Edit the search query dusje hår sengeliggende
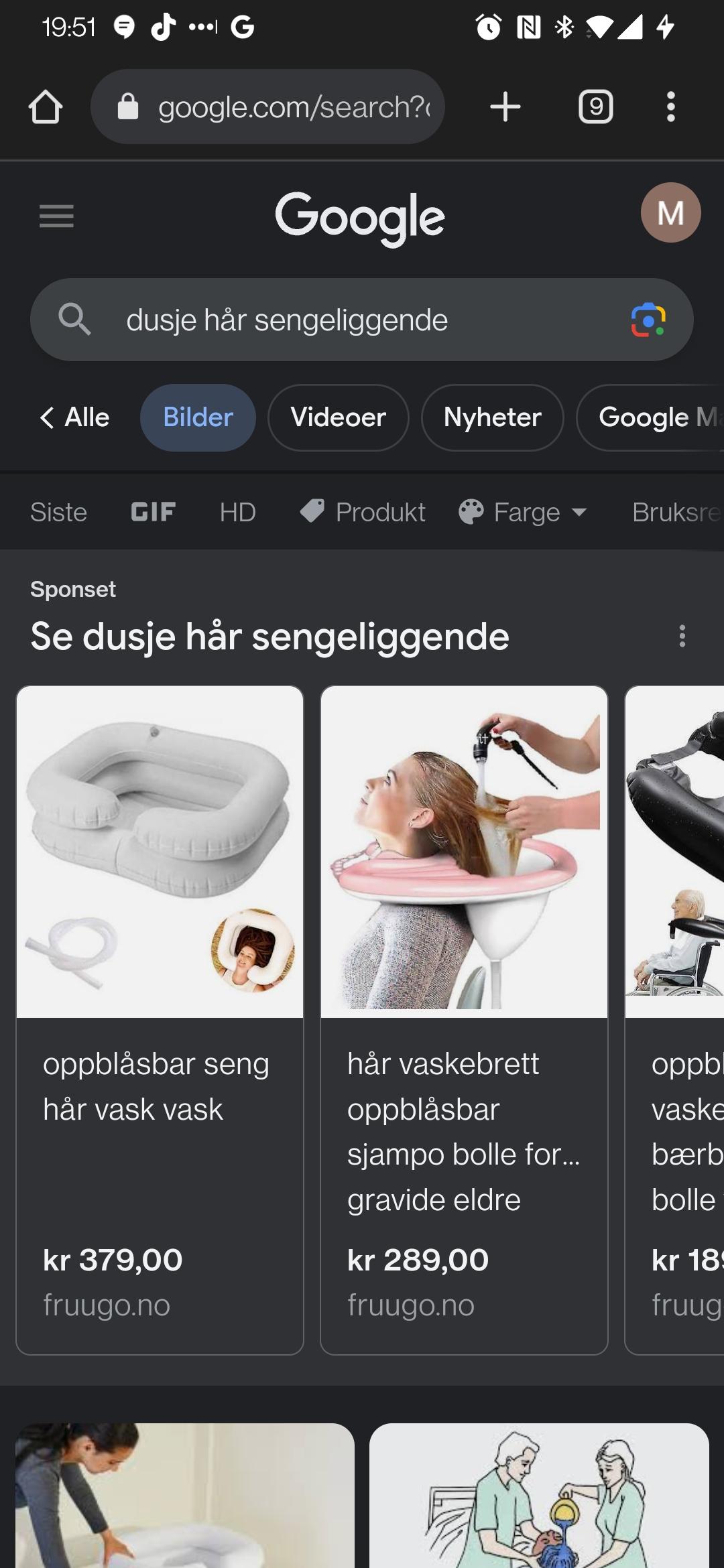Screen dimensions: 724x1568 (287, 320)
